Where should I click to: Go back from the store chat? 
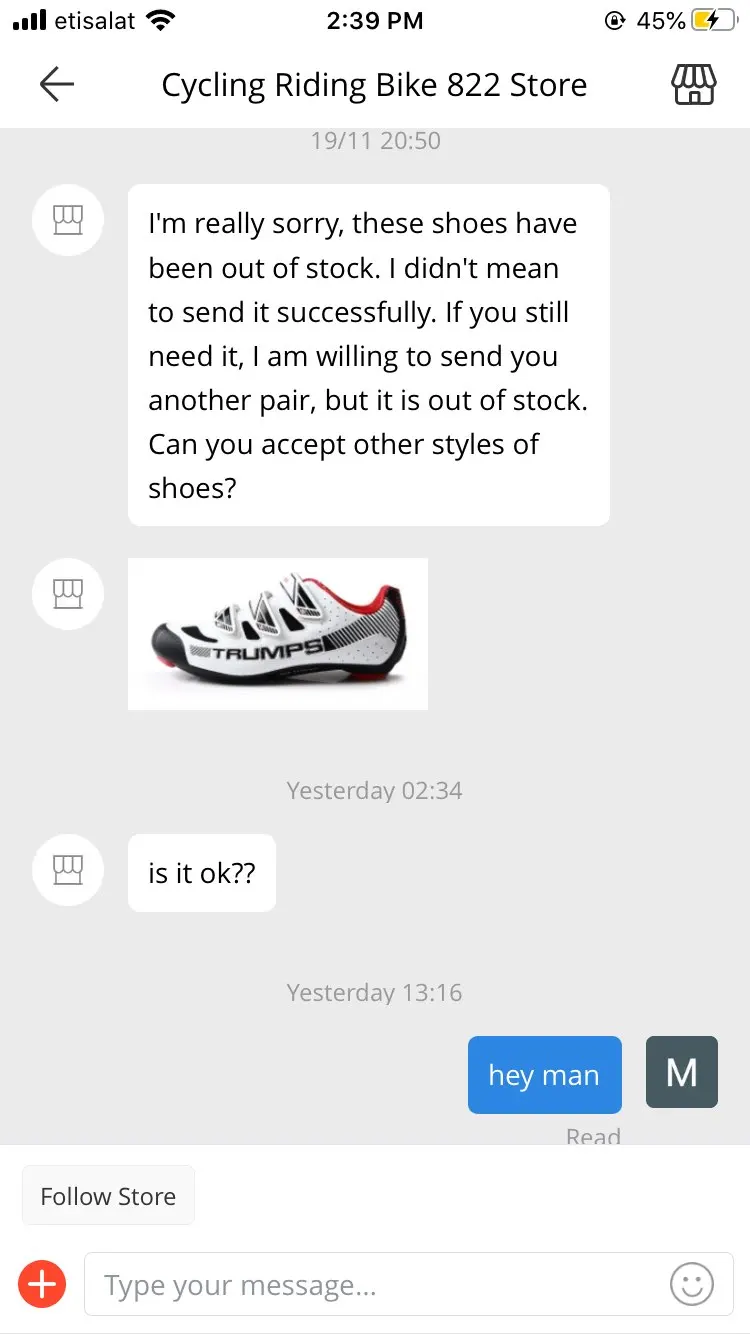pyautogui.click(x=57, y=85)
